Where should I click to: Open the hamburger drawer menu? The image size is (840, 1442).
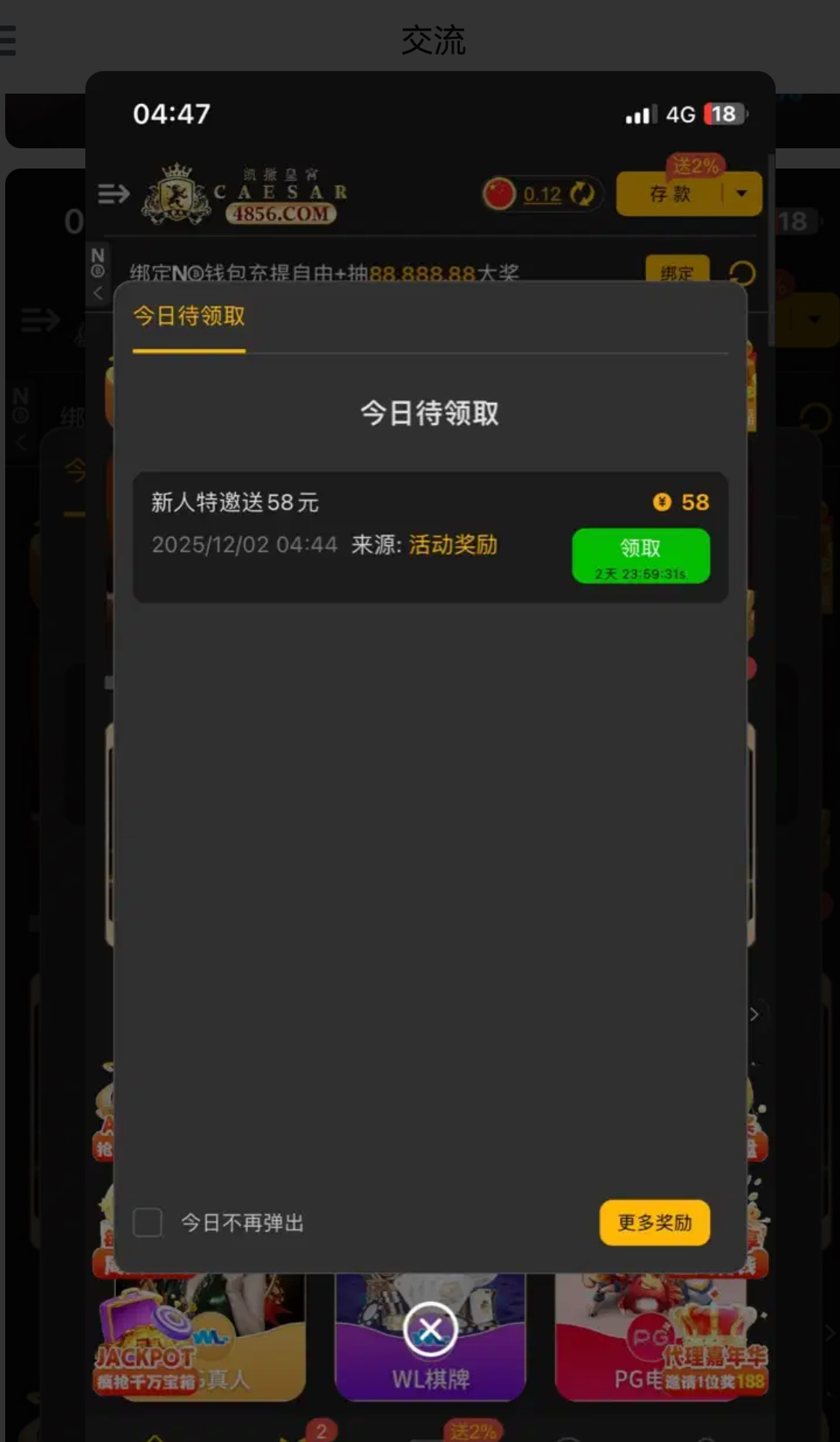pyautogui.click(x=7, y=40)
